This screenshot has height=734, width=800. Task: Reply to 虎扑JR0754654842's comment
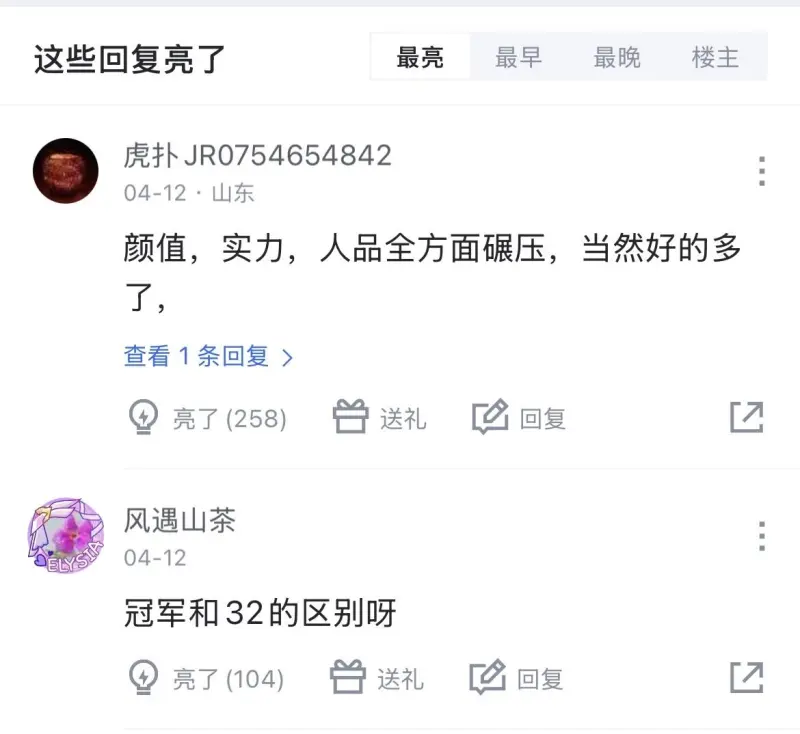(520, 418)
